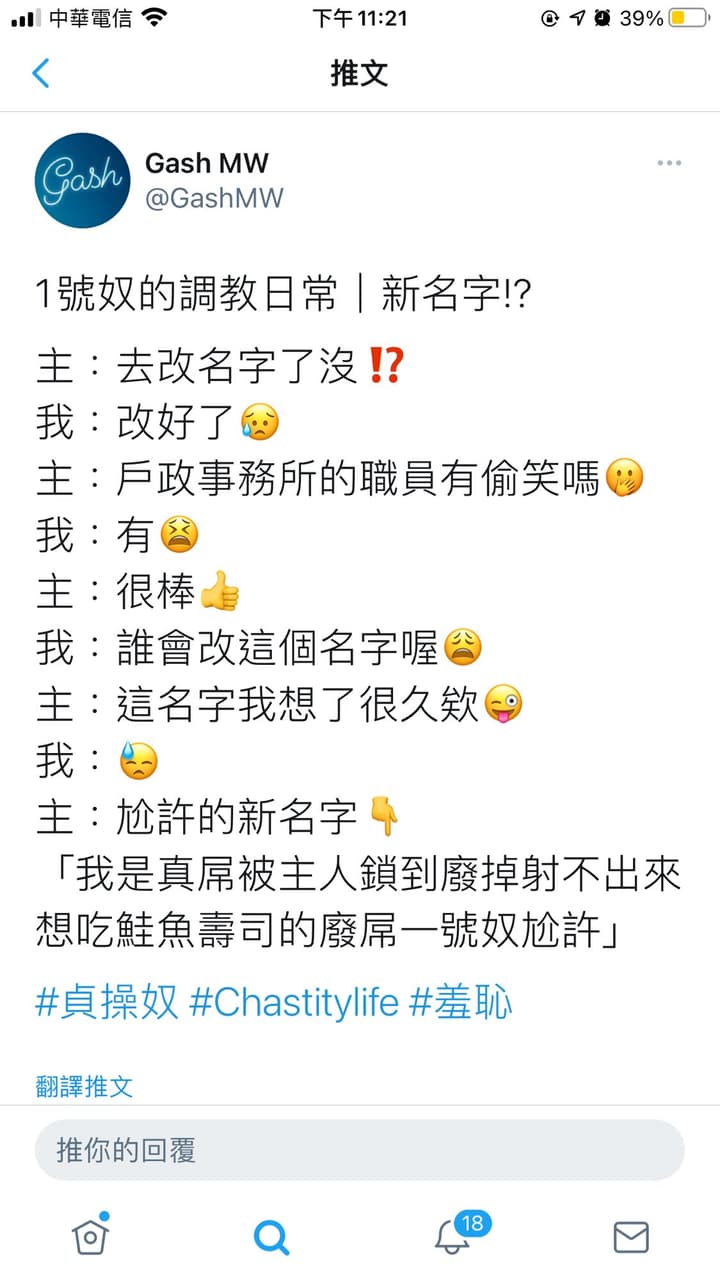Tap the 推你的回覆 reply field
Screen dimensions: 720x1280
click(360, 1150)
